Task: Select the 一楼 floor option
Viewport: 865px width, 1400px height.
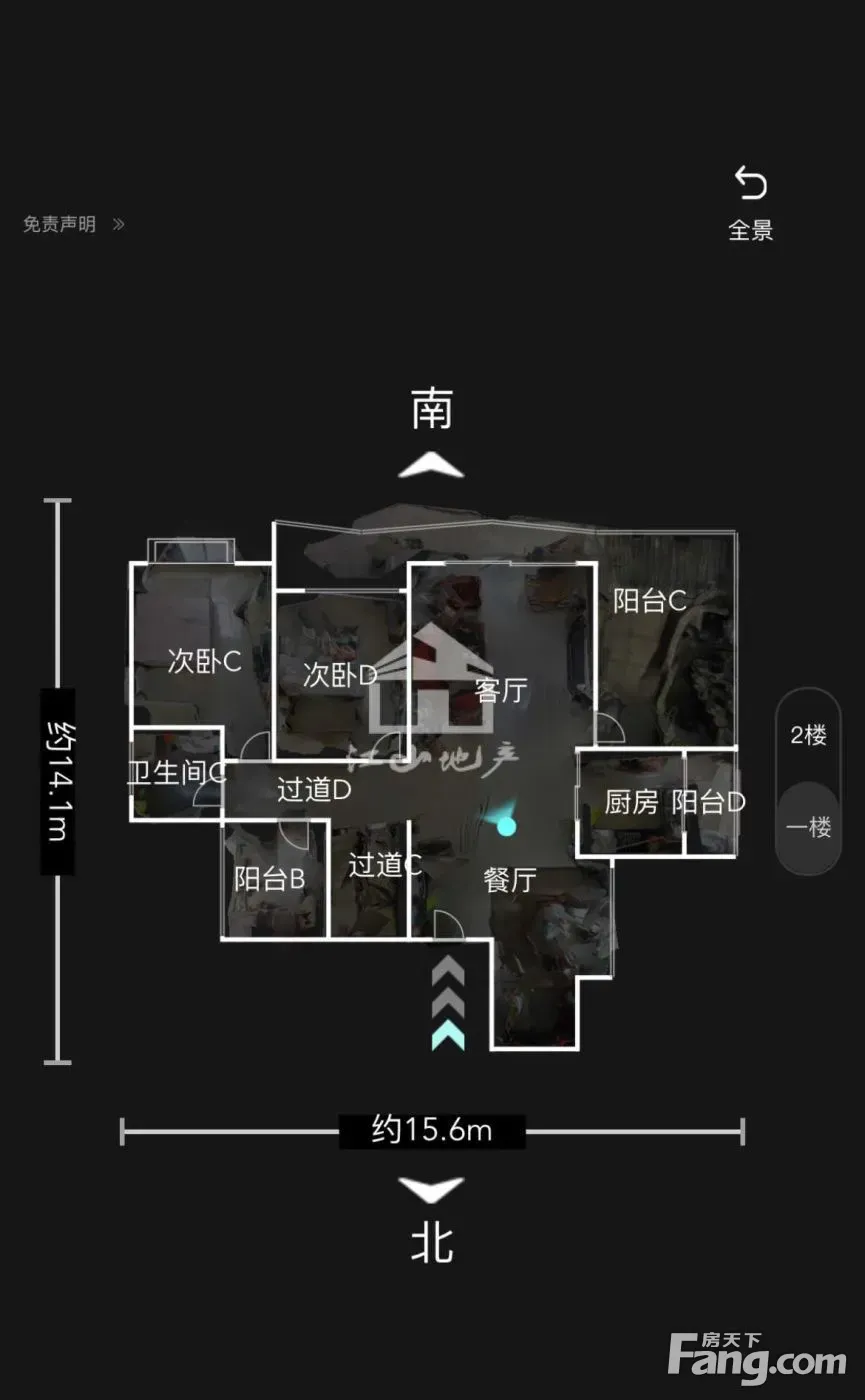Action: click(808, 827)
